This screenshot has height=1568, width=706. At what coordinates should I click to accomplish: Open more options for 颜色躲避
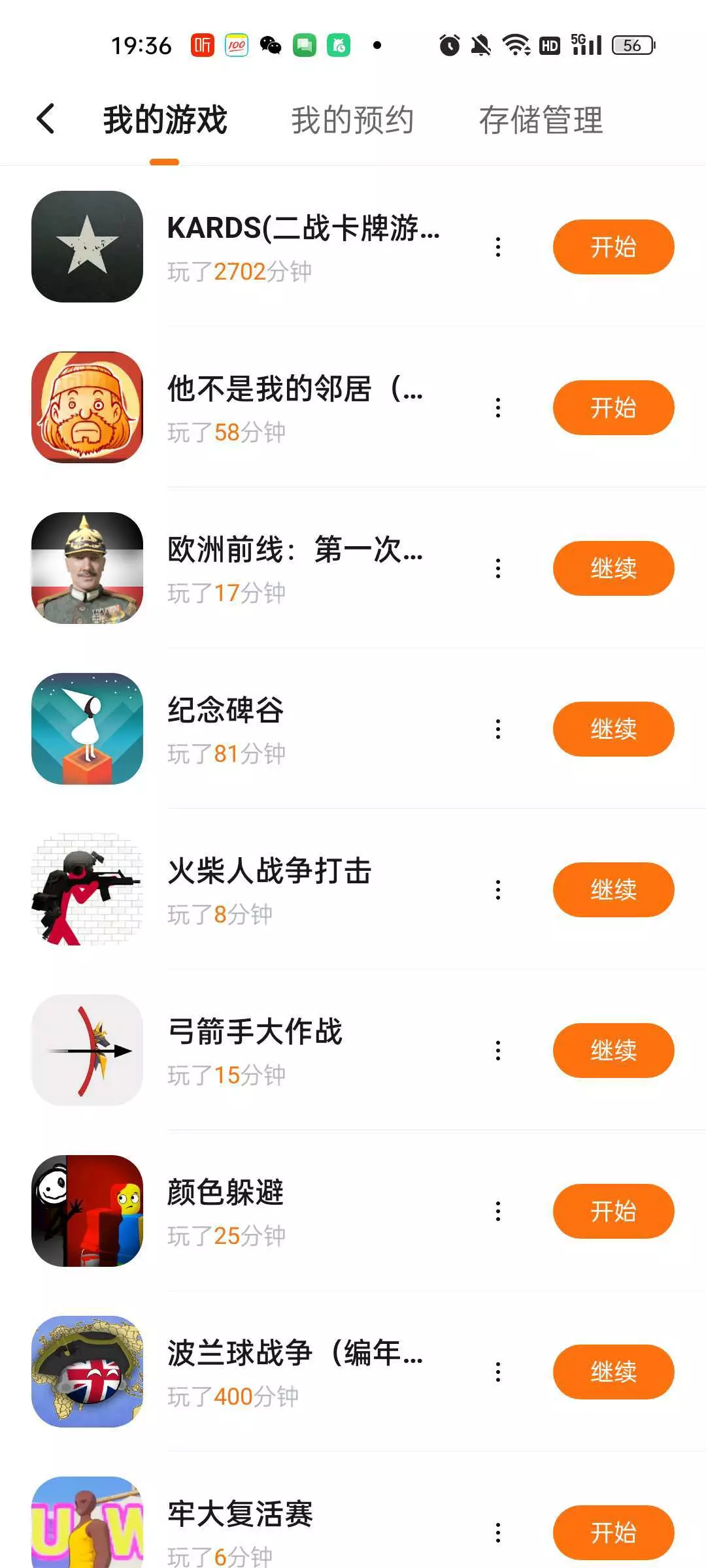[498, 1211]
